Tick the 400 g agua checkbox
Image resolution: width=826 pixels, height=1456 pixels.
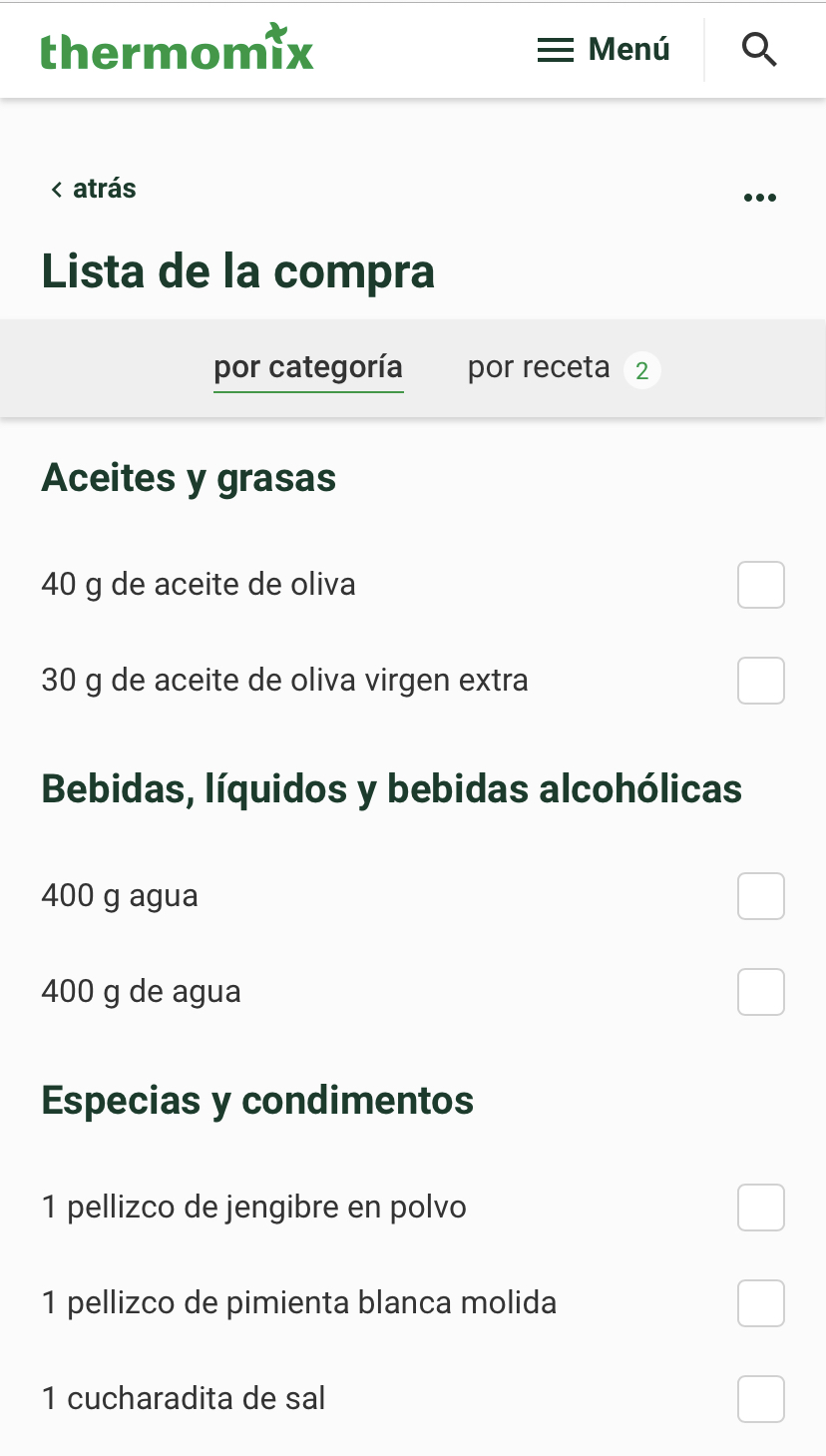click(761, 896)
